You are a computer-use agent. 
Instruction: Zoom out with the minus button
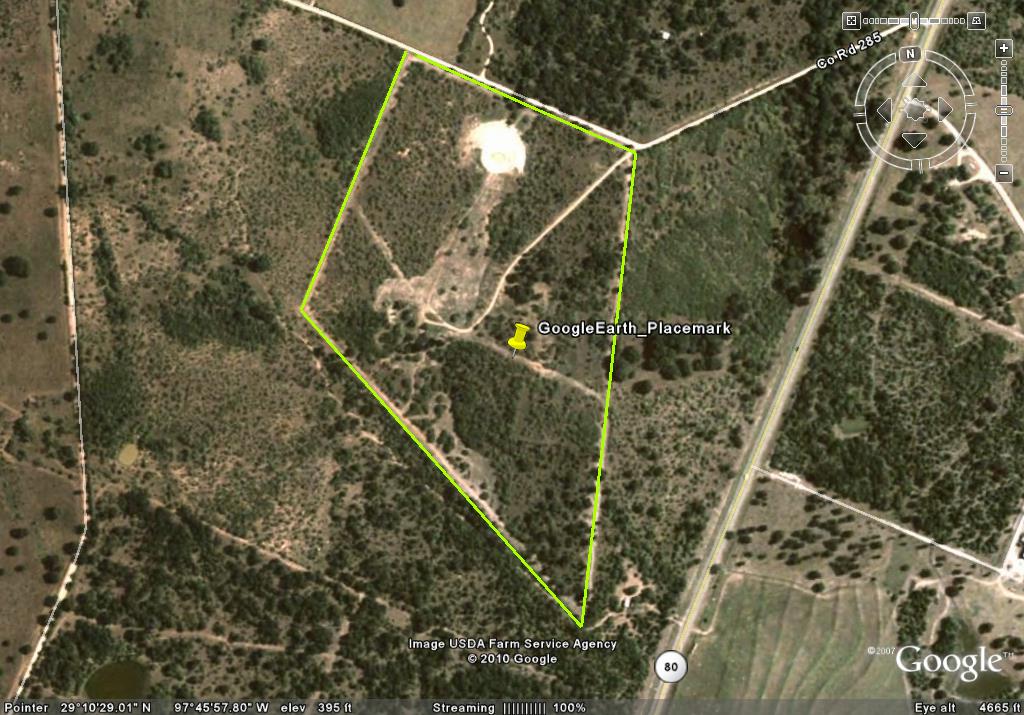tap(1005, 173)
